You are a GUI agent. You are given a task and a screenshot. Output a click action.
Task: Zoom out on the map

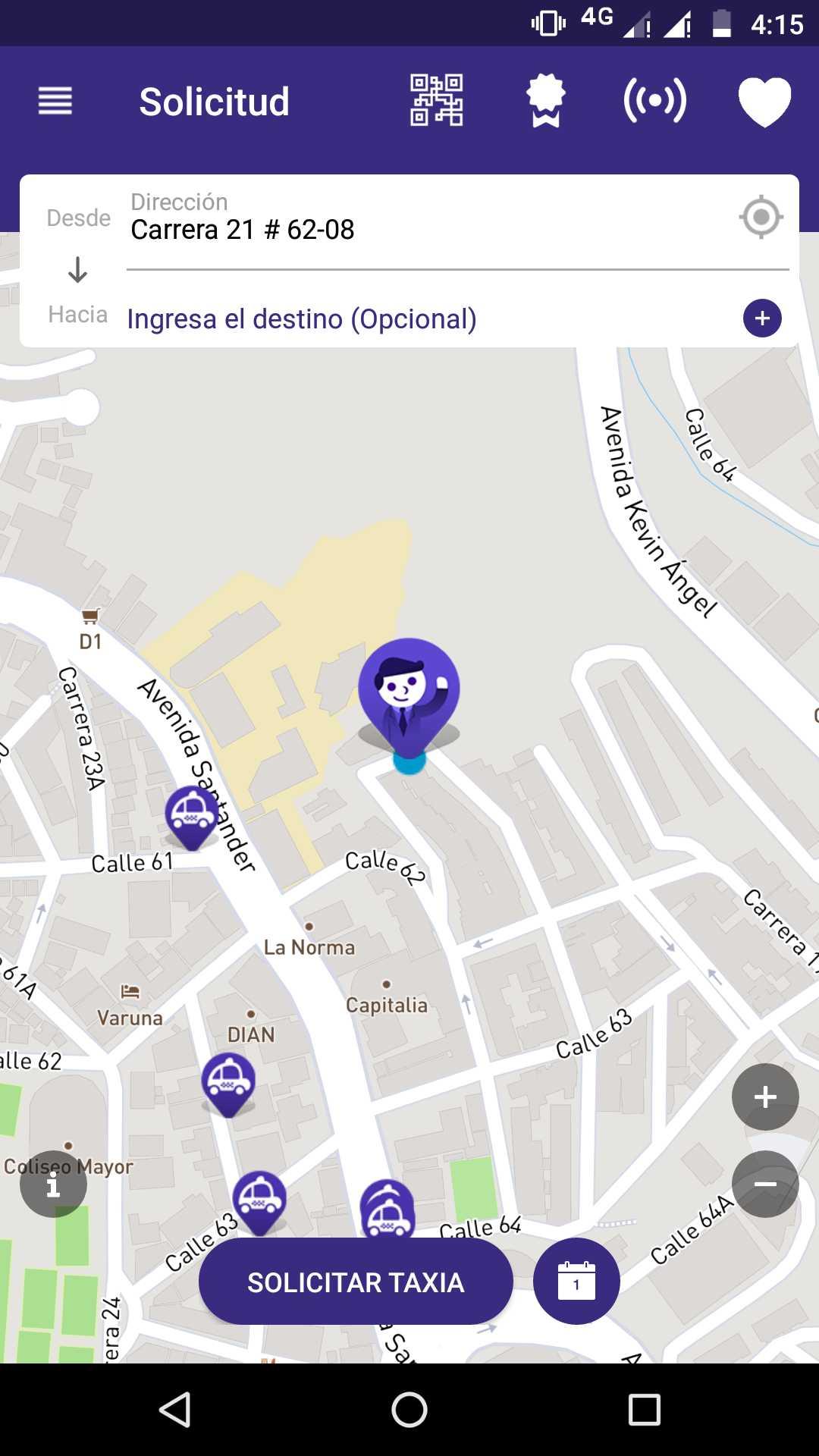[x=765, y=1184]
